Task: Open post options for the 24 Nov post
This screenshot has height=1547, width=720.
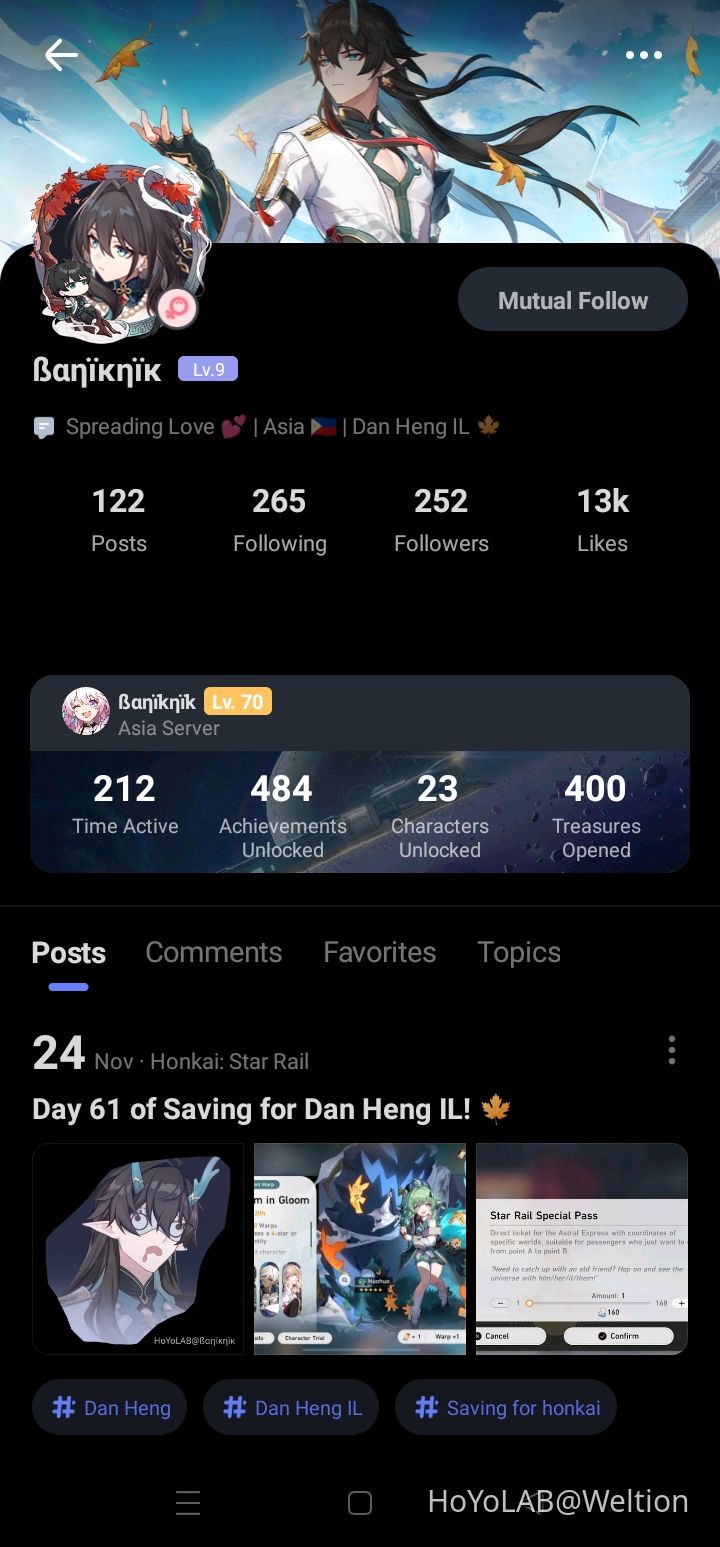Action: coord(671,1050)
